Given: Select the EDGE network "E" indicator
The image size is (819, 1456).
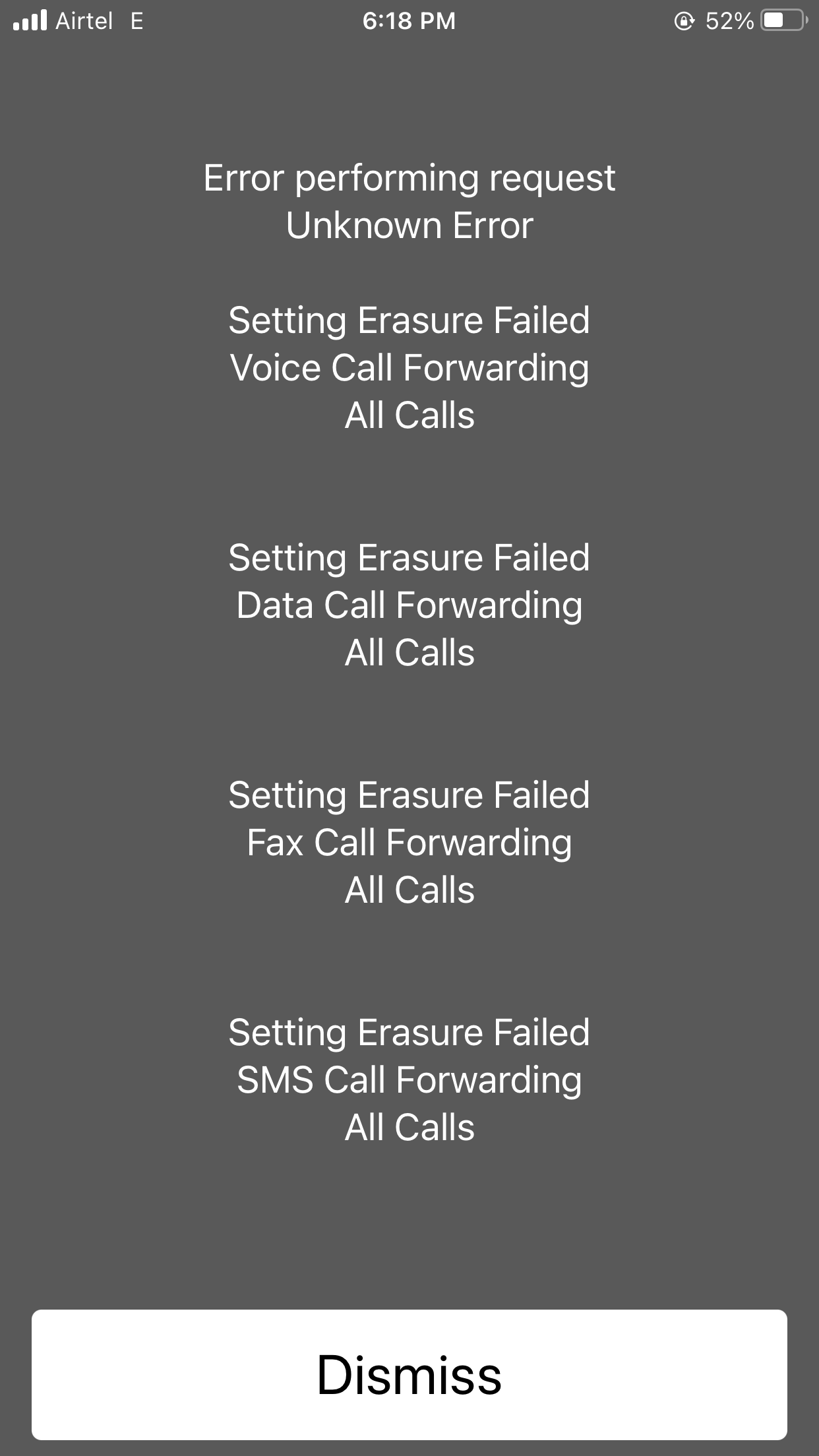Looking at the screenshot, I should pos(135,21).
